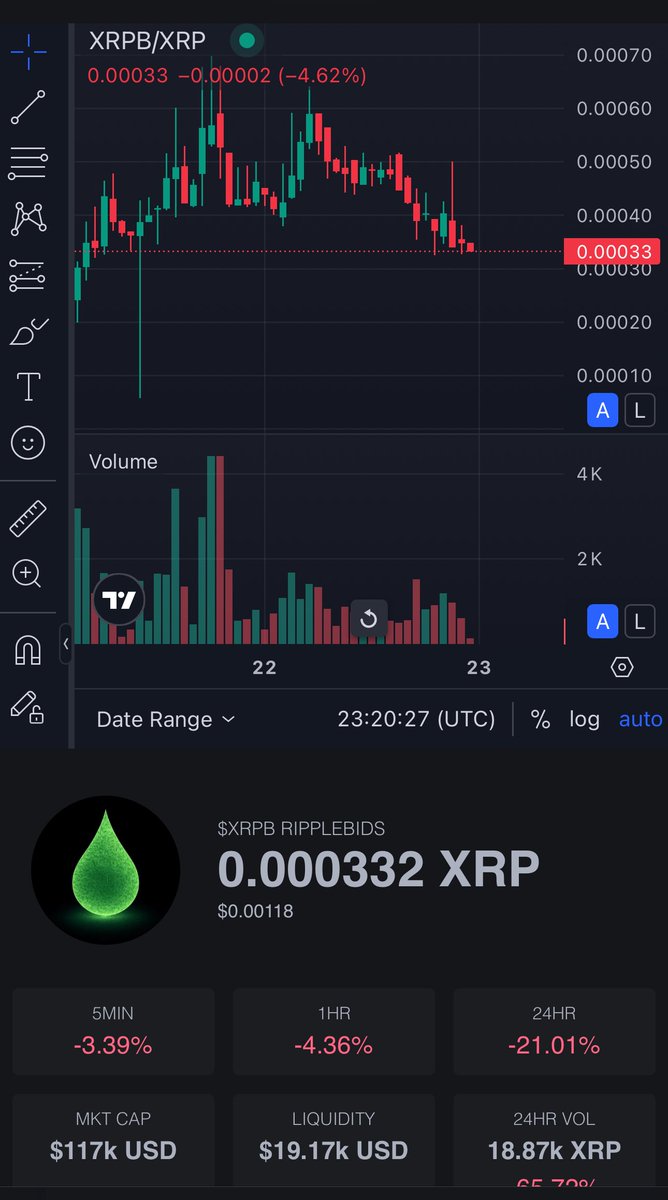668x1200 pixels.
Task: Reset the chart view
Action: pos(368,619)
